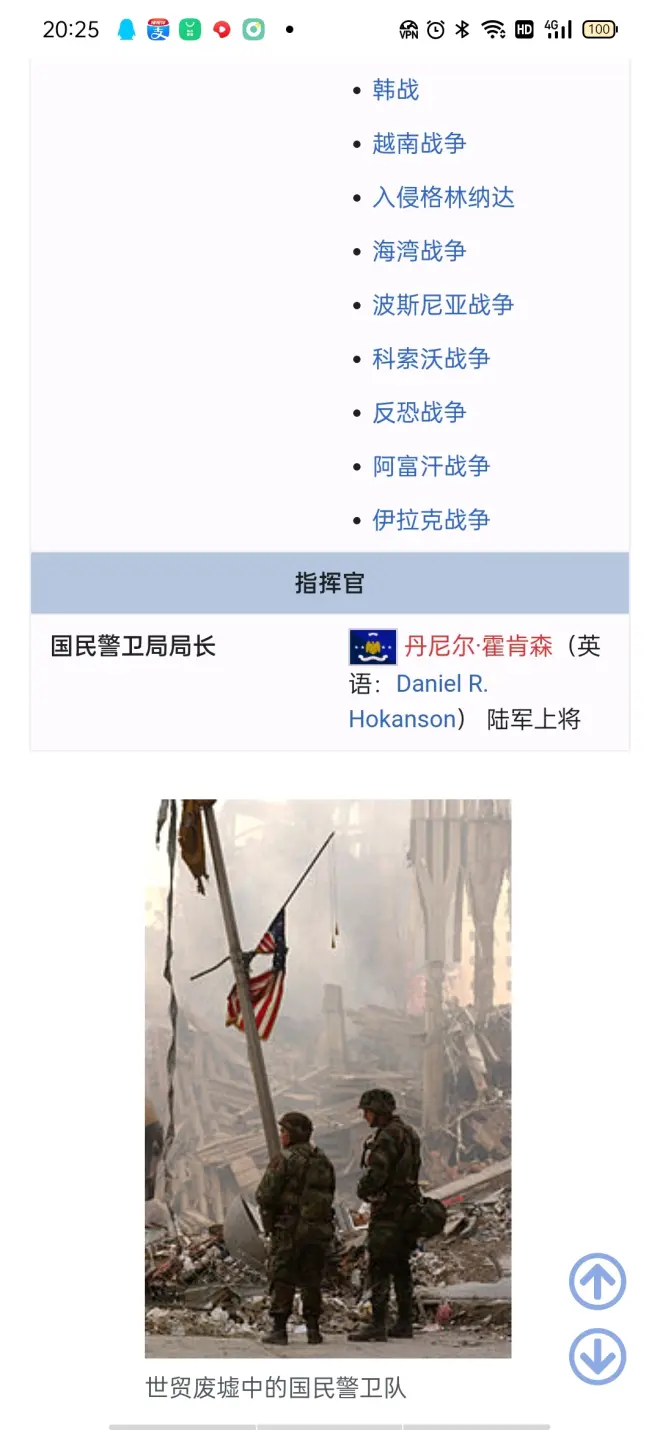660x1430 pixels.
Task: Open the 伊拉克战争 link
Action: click(431, 520)
